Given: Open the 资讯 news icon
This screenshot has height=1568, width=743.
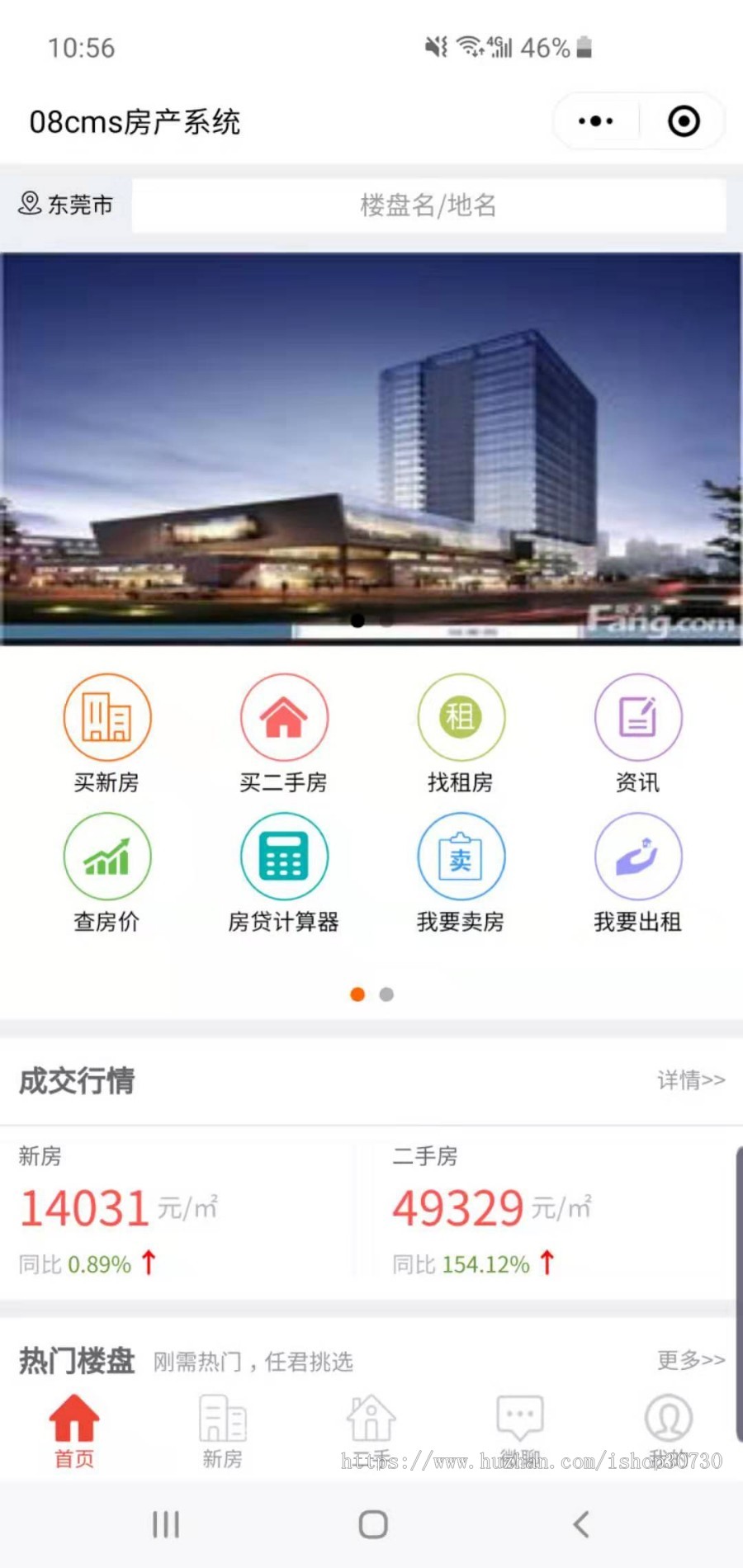Looking at the screenshot, I should click(x=638, y=716).
